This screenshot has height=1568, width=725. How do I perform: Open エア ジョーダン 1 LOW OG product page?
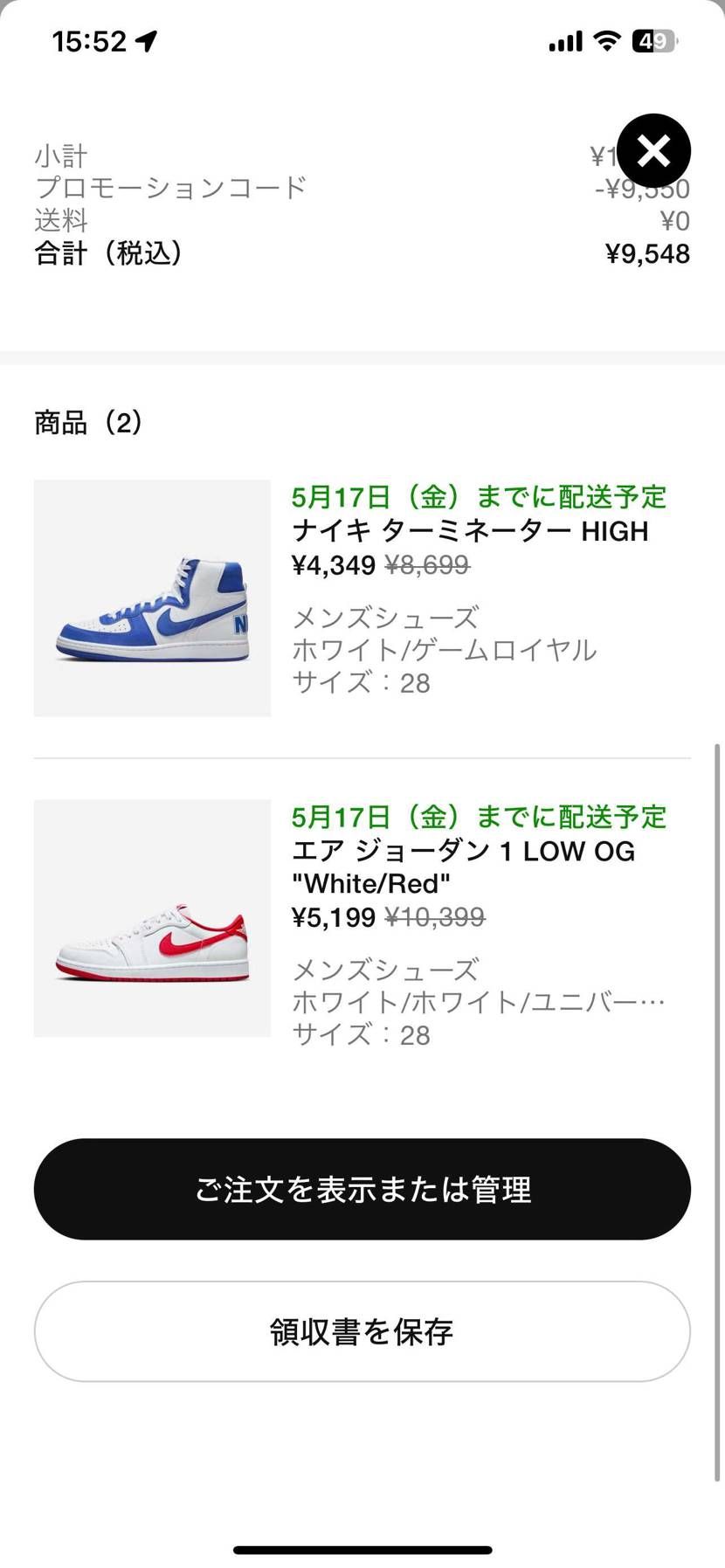[463, 850]
